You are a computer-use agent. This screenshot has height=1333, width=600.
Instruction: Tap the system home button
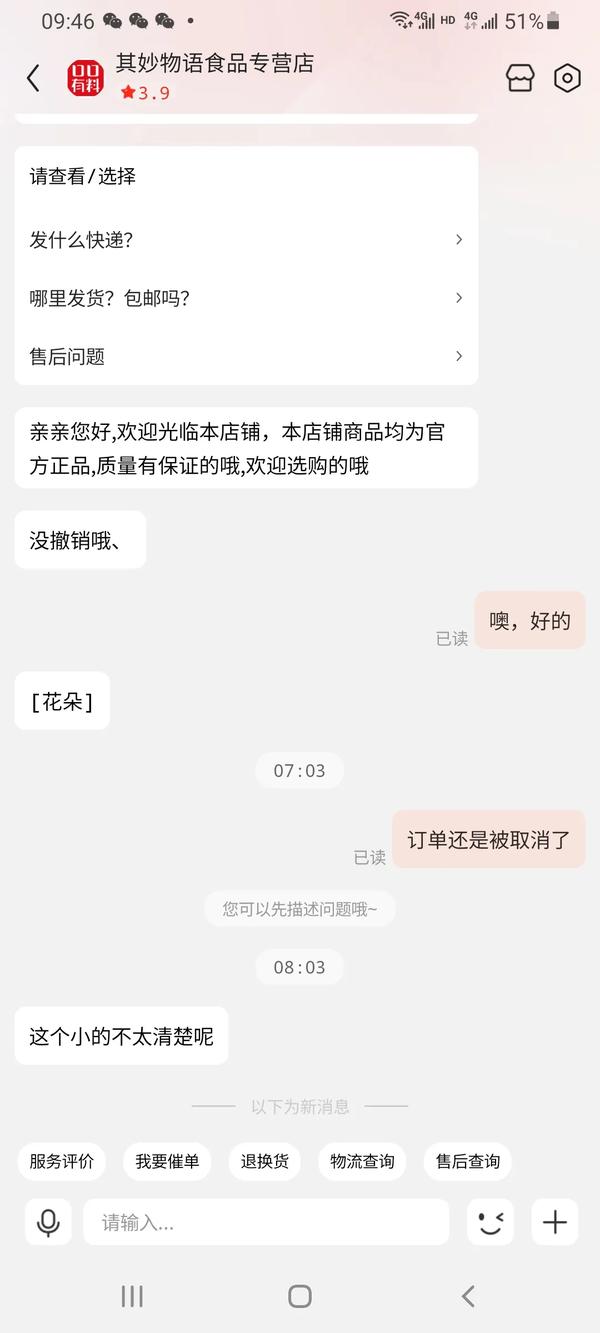coord(300,1296)
